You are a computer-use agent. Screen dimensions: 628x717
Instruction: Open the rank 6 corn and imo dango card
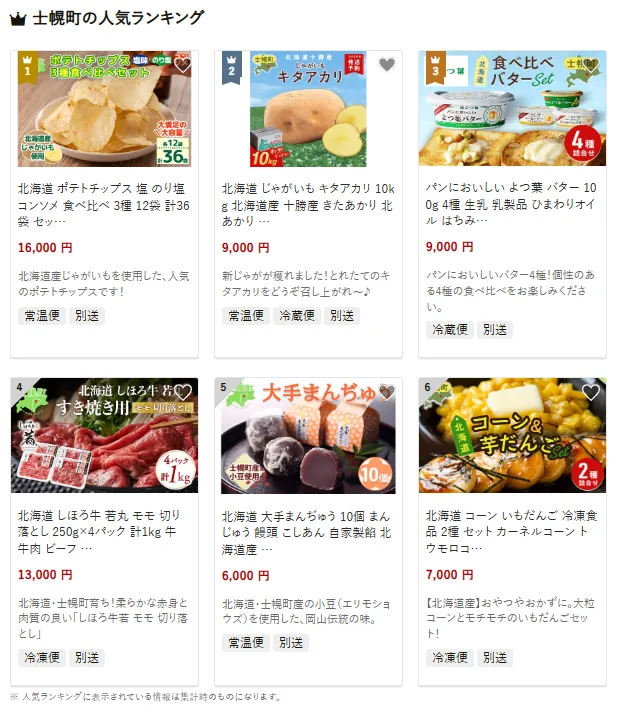[512, 531]
